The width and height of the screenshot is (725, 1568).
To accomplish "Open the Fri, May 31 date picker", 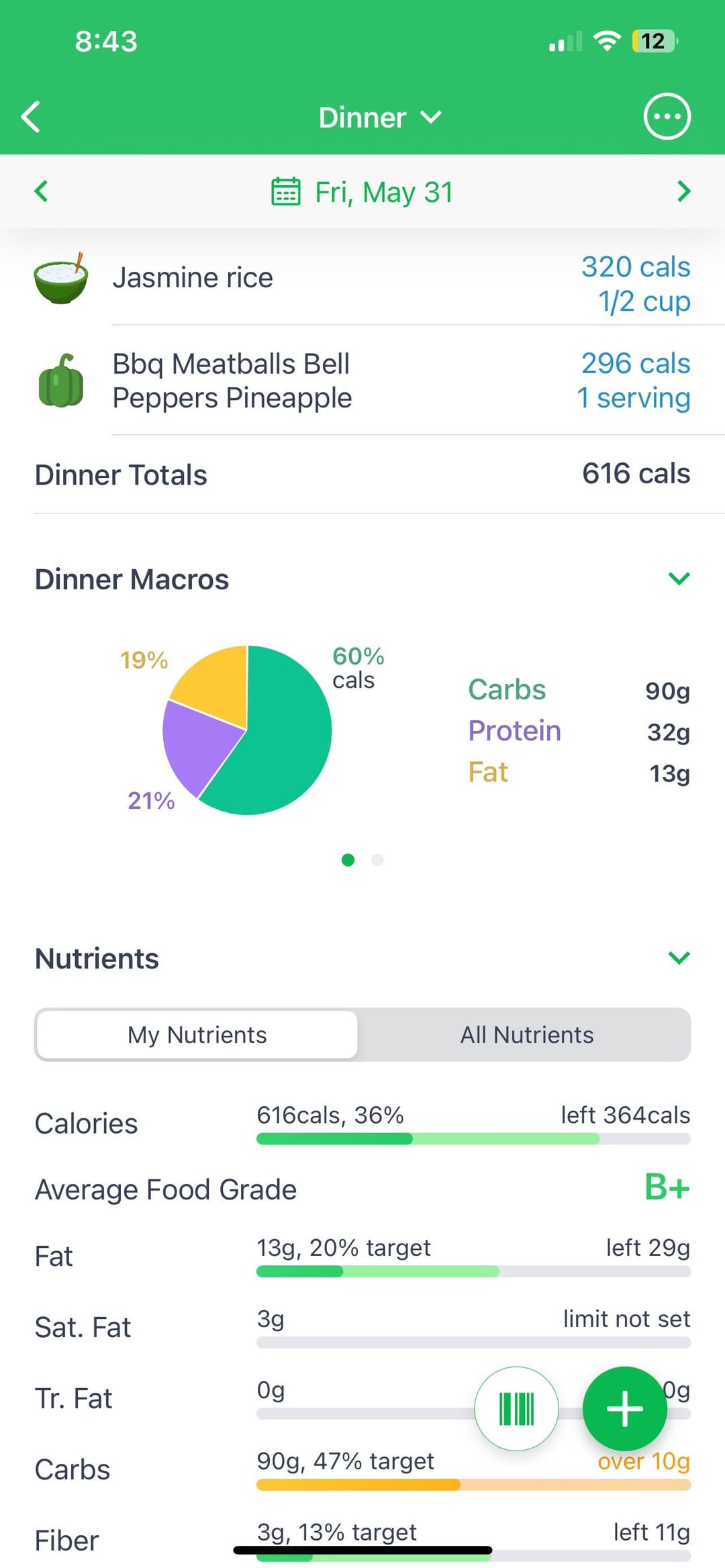I will (x=362, y=192).
